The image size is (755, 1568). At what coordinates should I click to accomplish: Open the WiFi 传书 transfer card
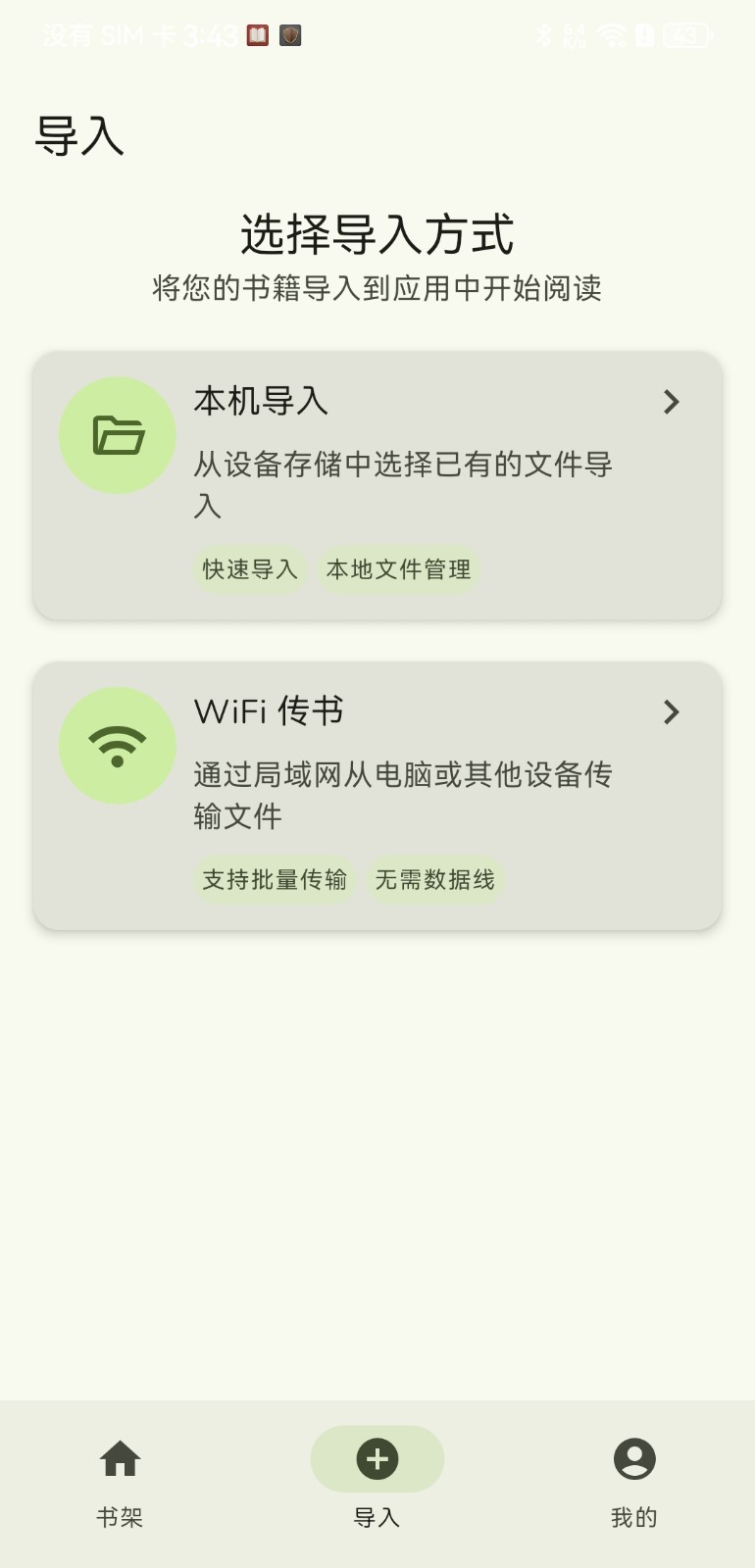(x=377, y=795)
